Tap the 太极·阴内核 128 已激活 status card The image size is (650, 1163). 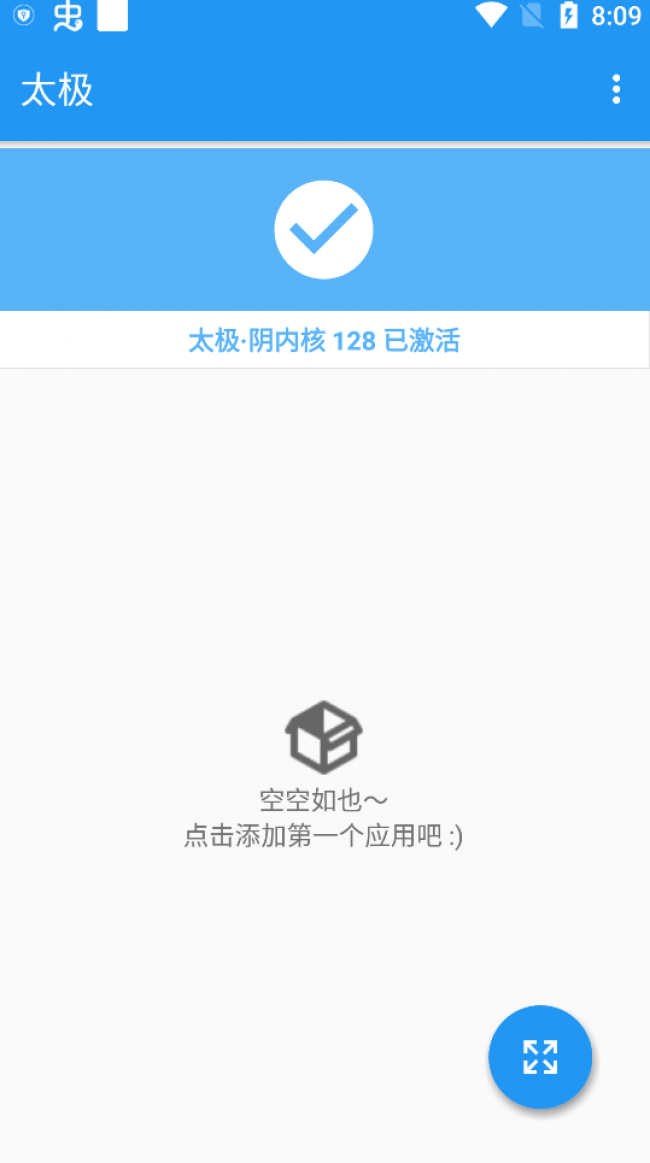tap(324, 258)
